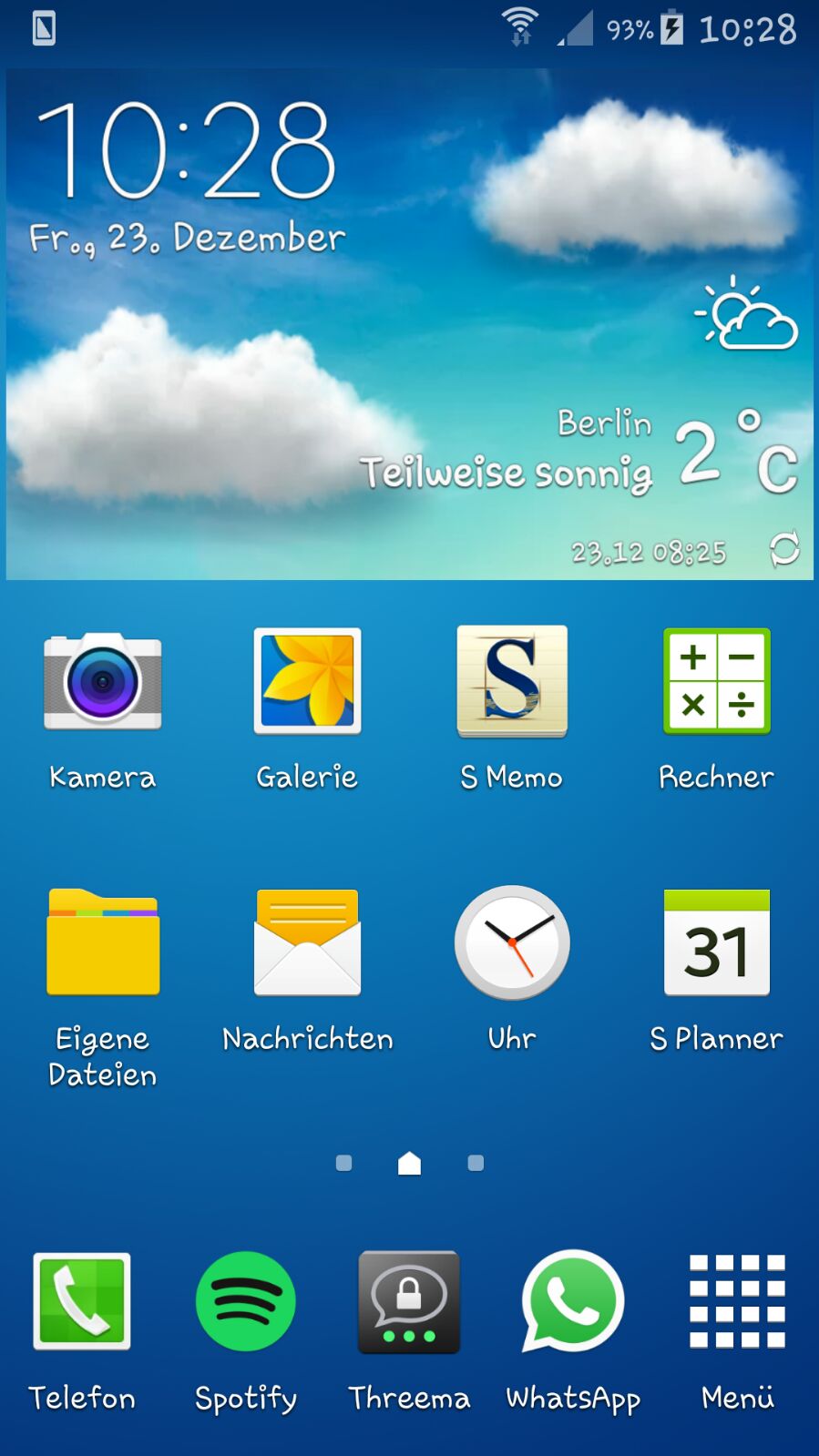Image resolution: width=819 pixels, height=1456 pixels.
Task: Open S Memo
Action: coord(511,681)
